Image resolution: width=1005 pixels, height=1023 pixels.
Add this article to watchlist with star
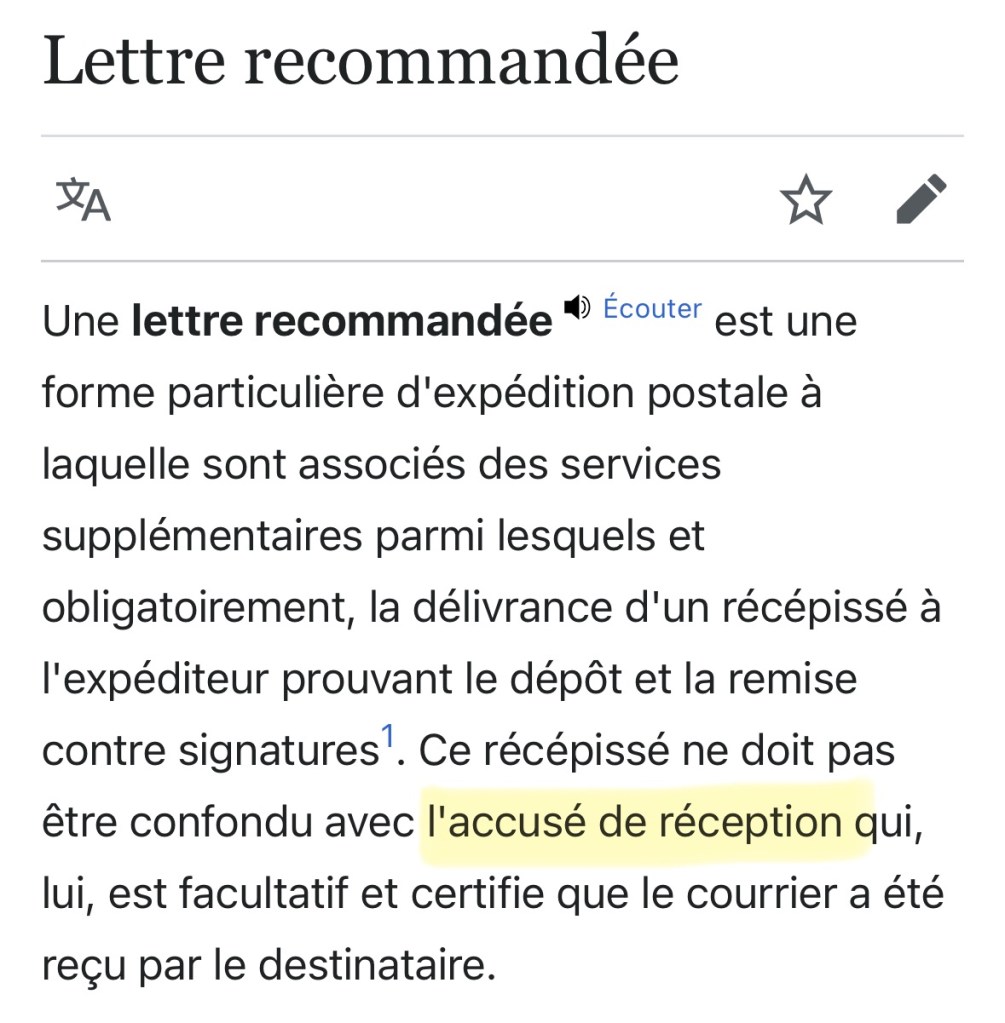click(x=805, y=199)
